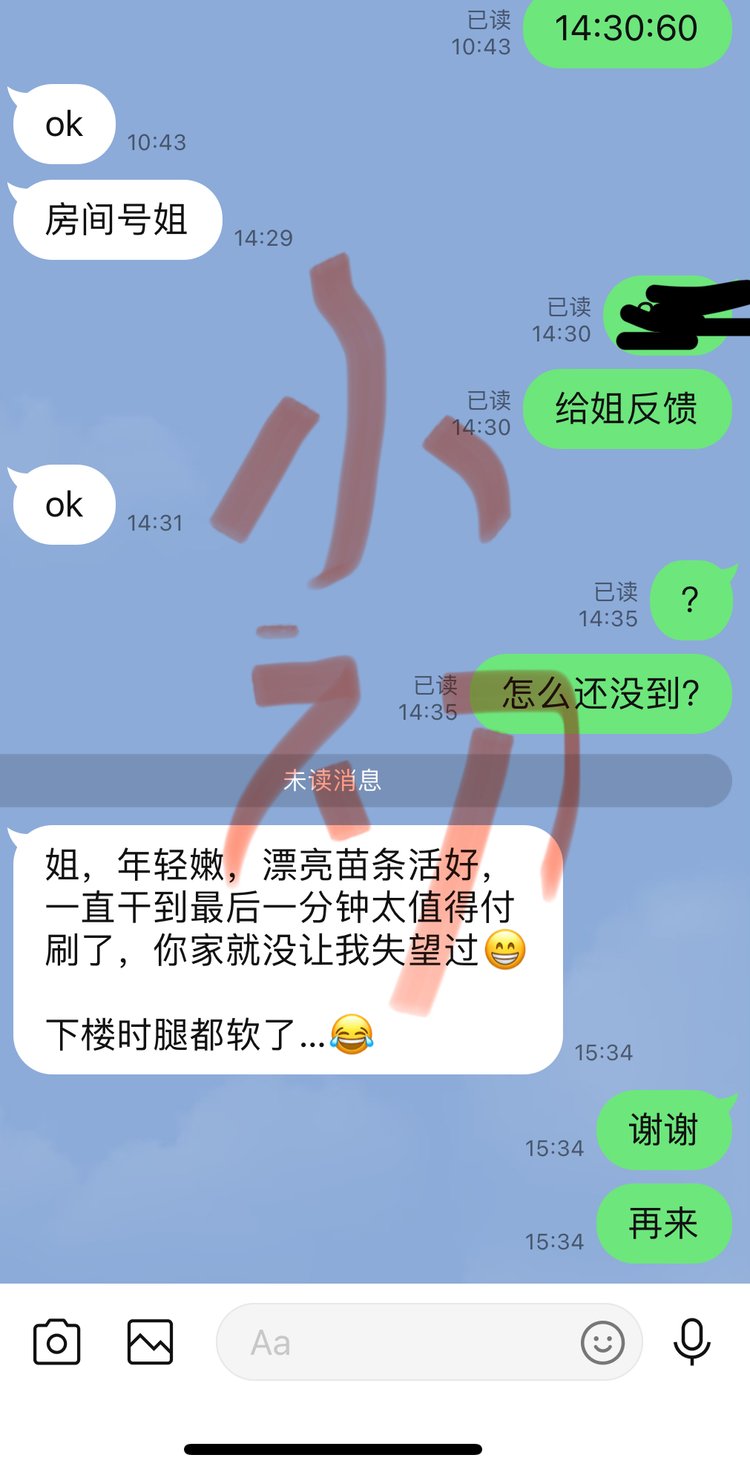
Task: Open the photo gallery picker
Action: pos(150,1342)
